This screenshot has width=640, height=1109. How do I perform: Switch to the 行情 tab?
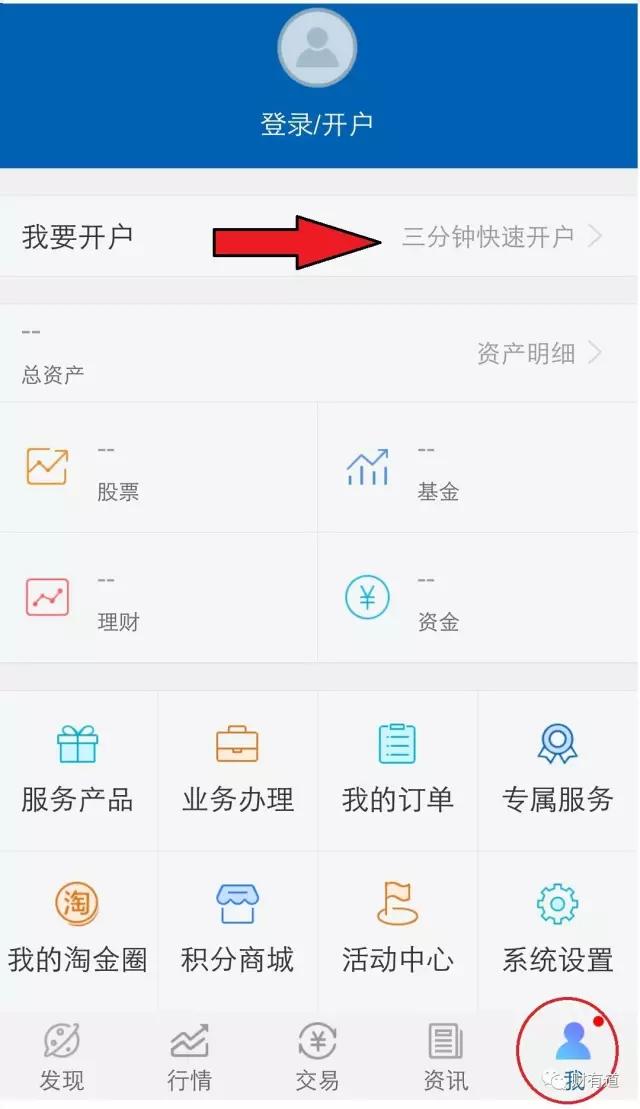pyautogui.click(x=190, y=1058)
